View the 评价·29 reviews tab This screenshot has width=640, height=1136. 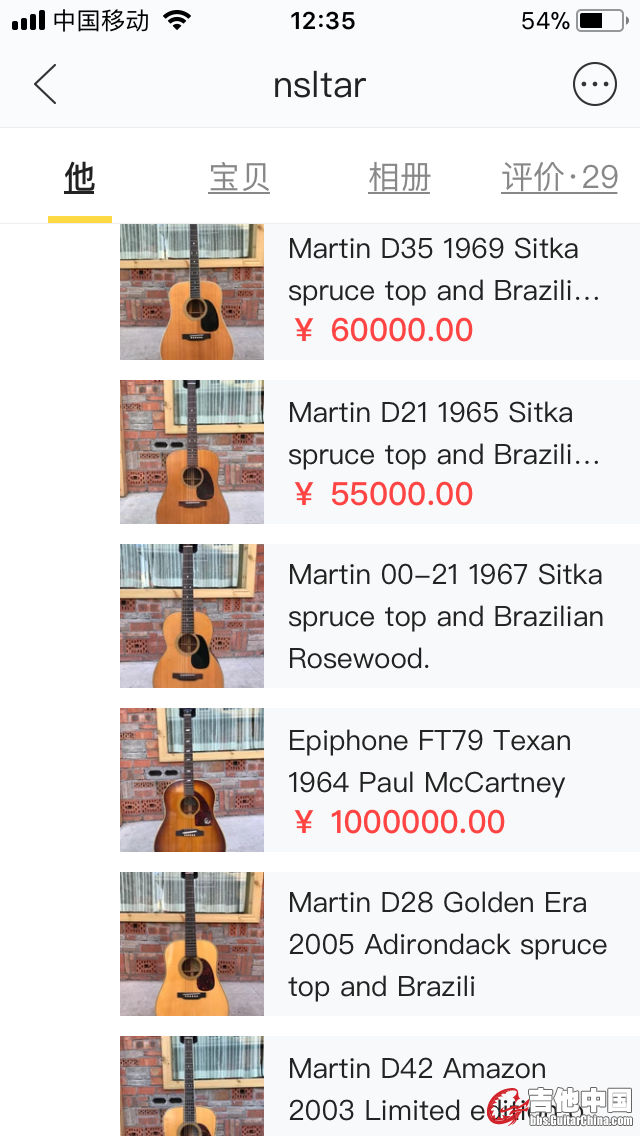(x=559, y=178)
